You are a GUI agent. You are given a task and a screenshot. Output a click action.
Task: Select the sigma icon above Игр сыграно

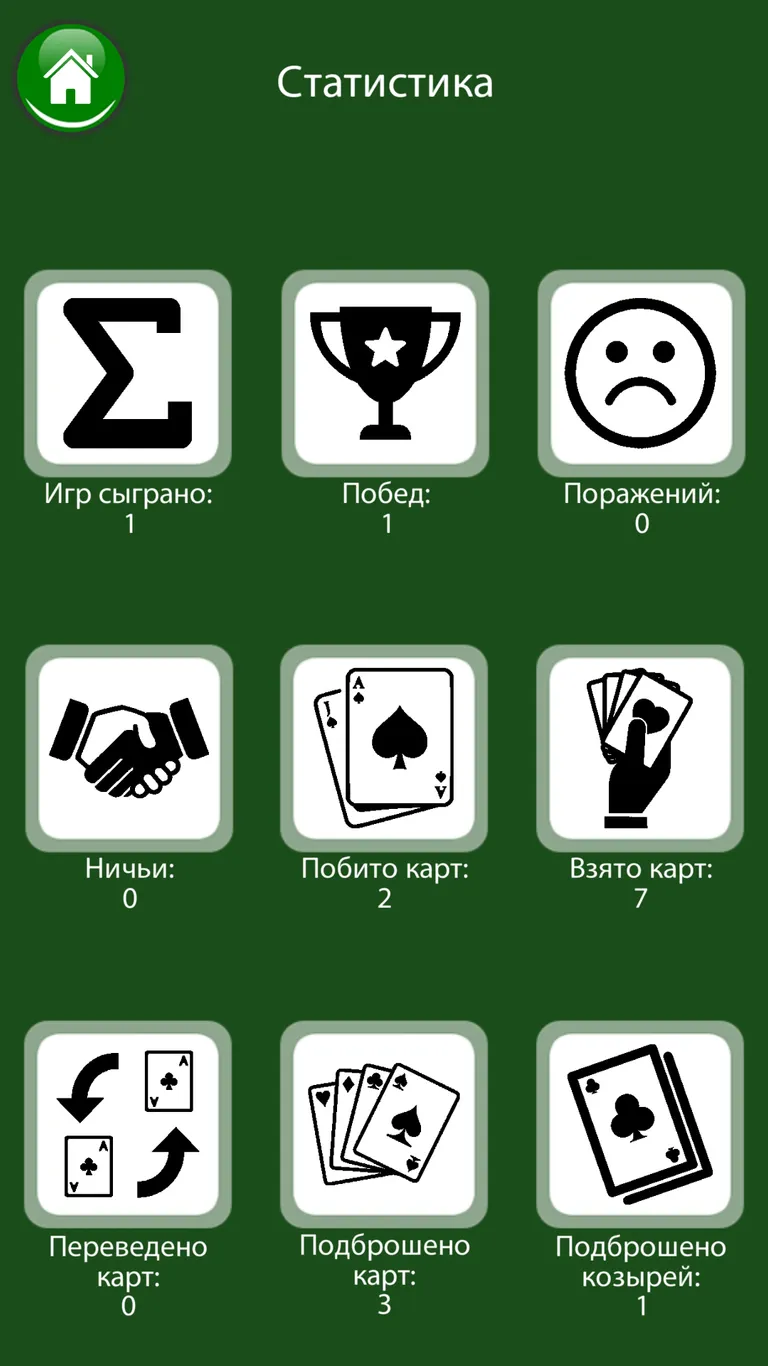click(x=128, y=372)
